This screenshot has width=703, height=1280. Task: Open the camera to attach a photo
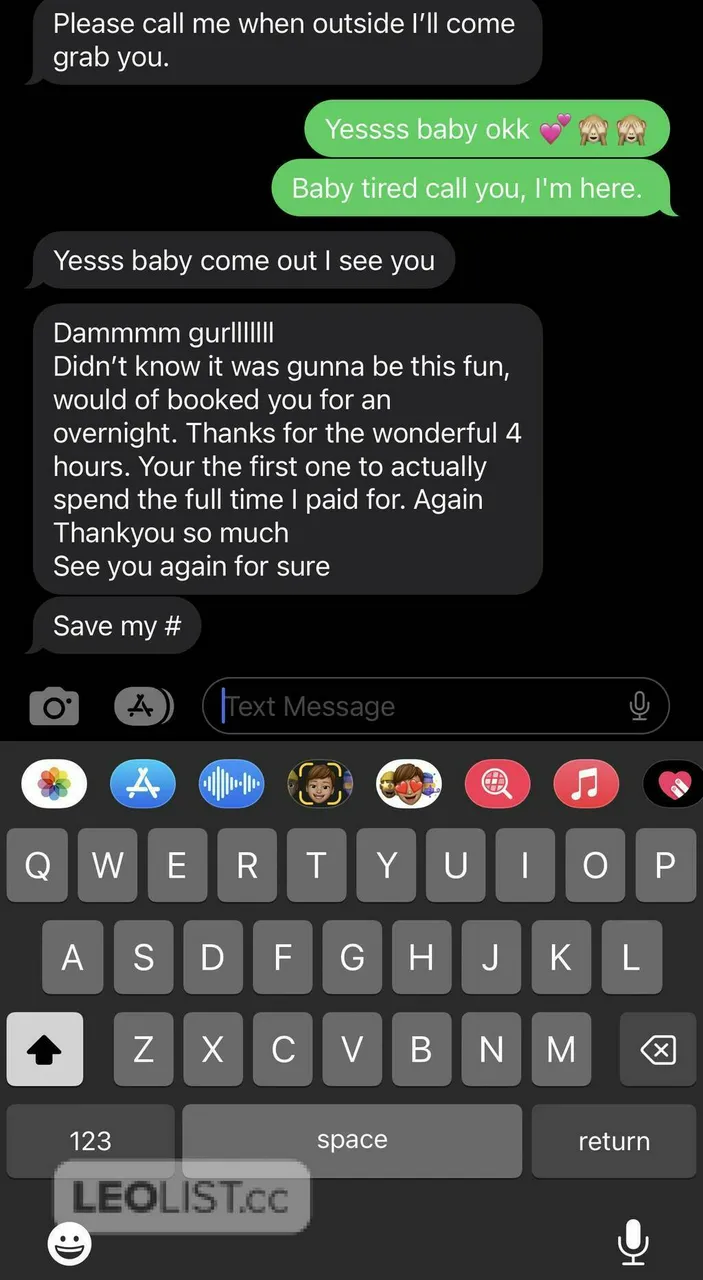tap(54, 707)
